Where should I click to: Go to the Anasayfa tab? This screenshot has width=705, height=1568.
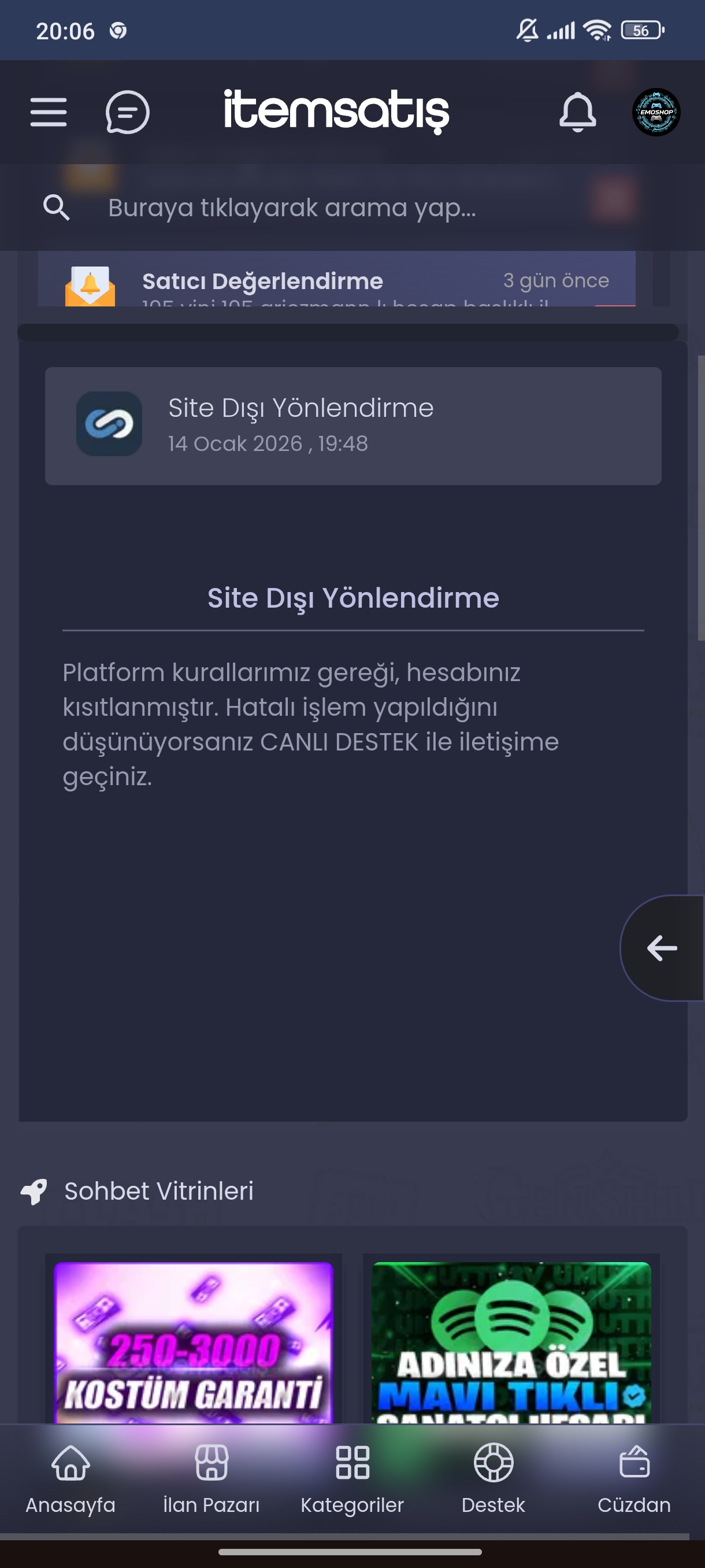[70, 1479]
